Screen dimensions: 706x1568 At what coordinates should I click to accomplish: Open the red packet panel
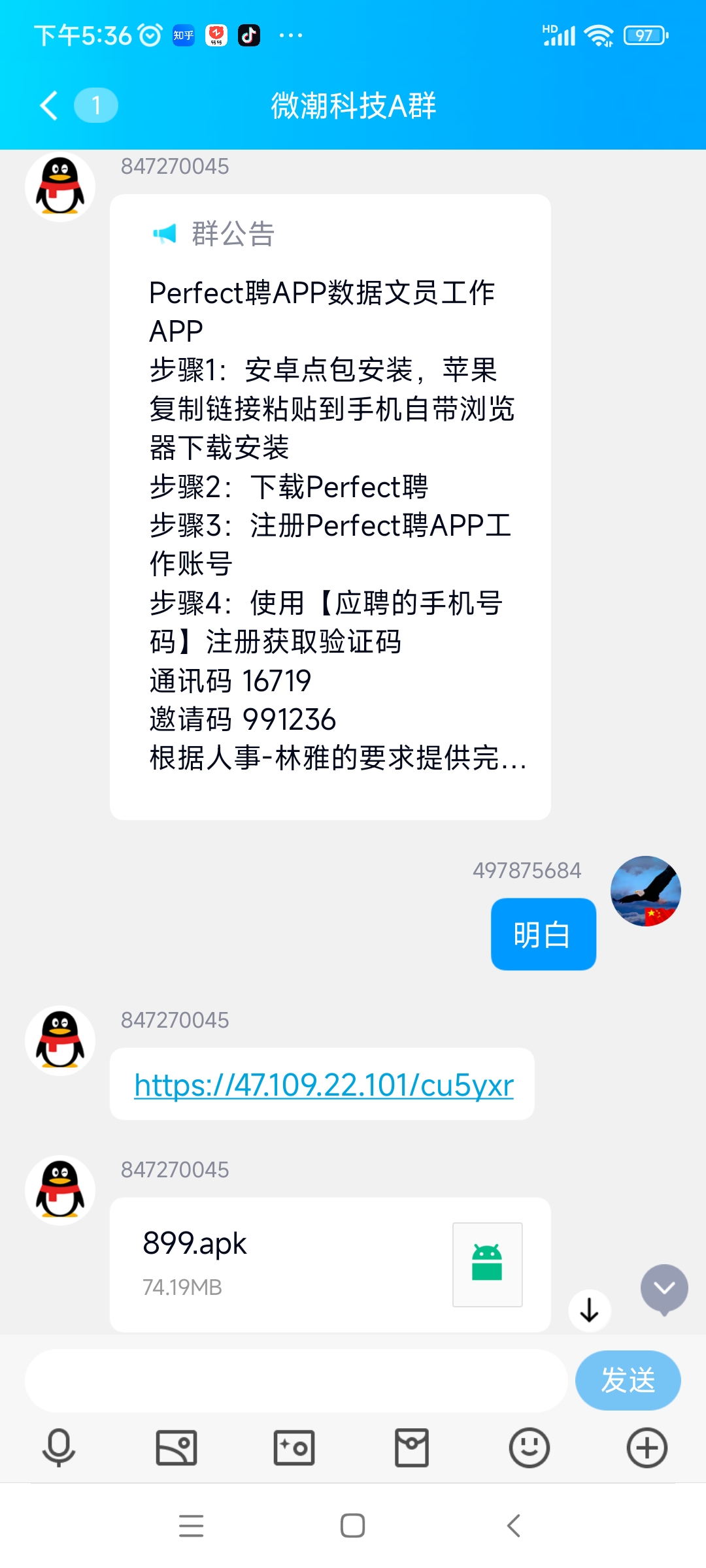(412, 1446)
